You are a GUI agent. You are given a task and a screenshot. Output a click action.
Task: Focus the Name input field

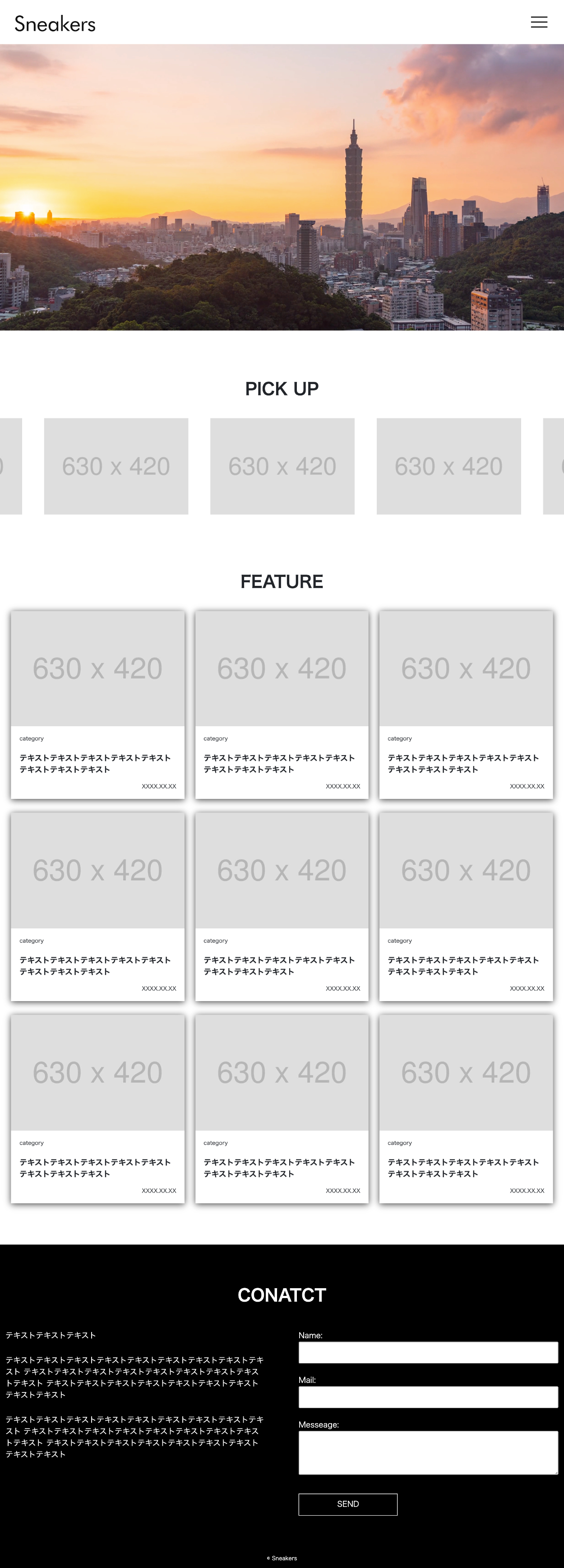tap(428, 1352)
